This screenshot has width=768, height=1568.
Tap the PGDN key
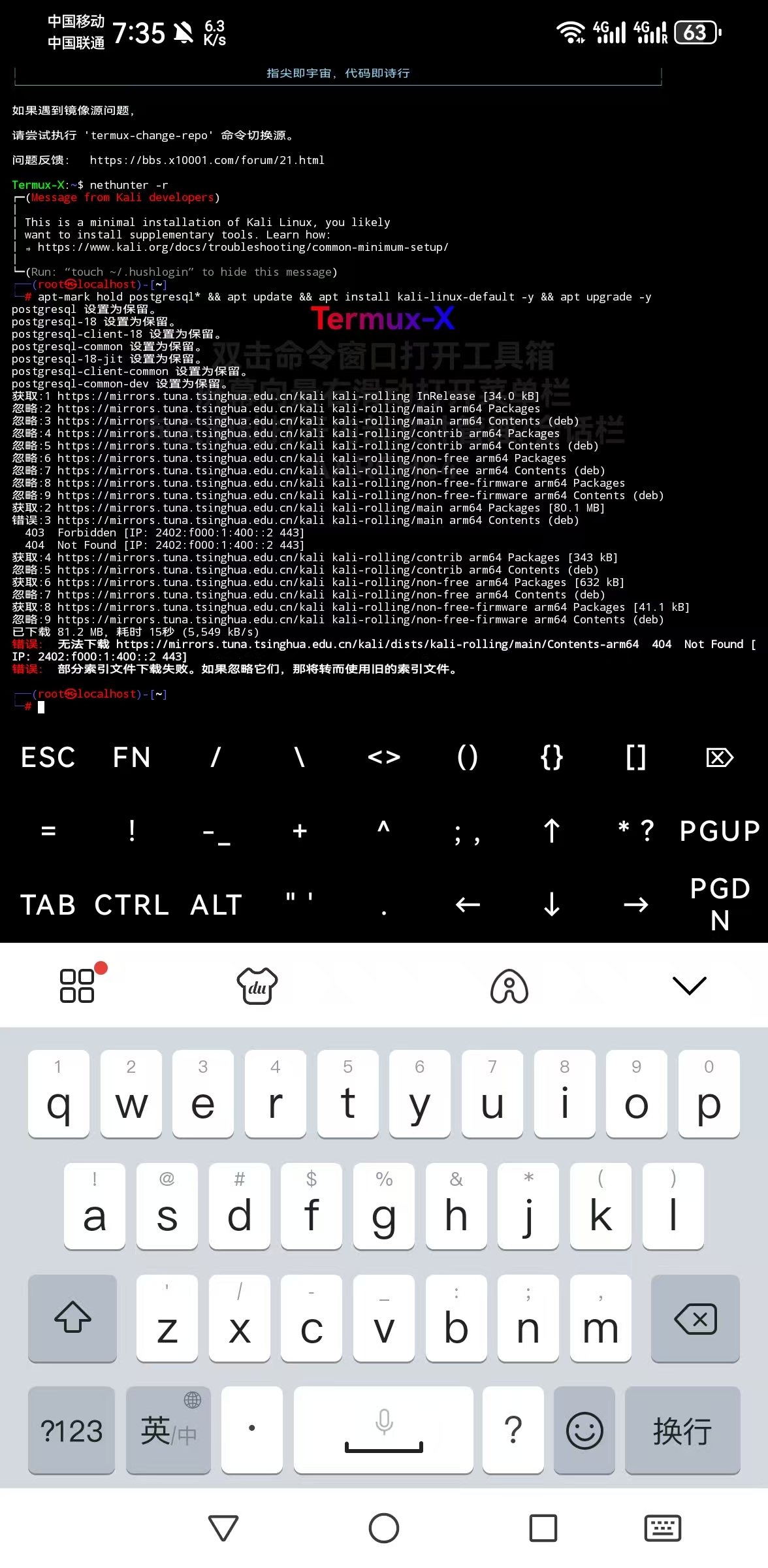click(x=720, y=905)
